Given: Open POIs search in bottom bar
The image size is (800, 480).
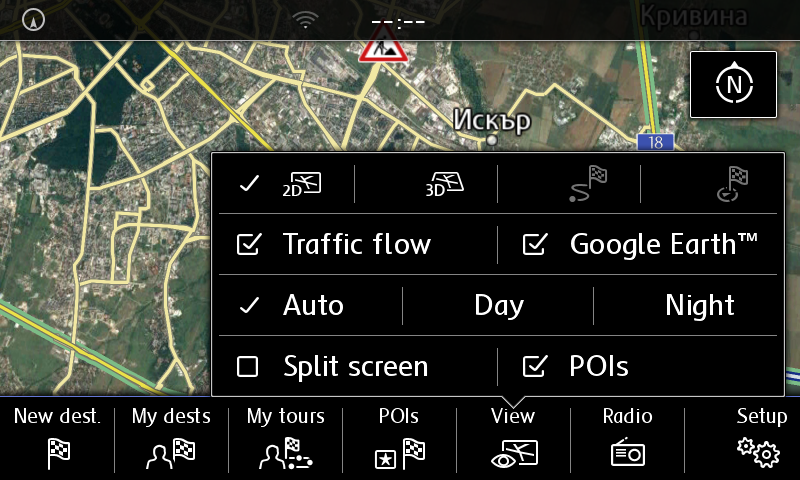Looking at the screenshot, I should (x=399, y=437).
